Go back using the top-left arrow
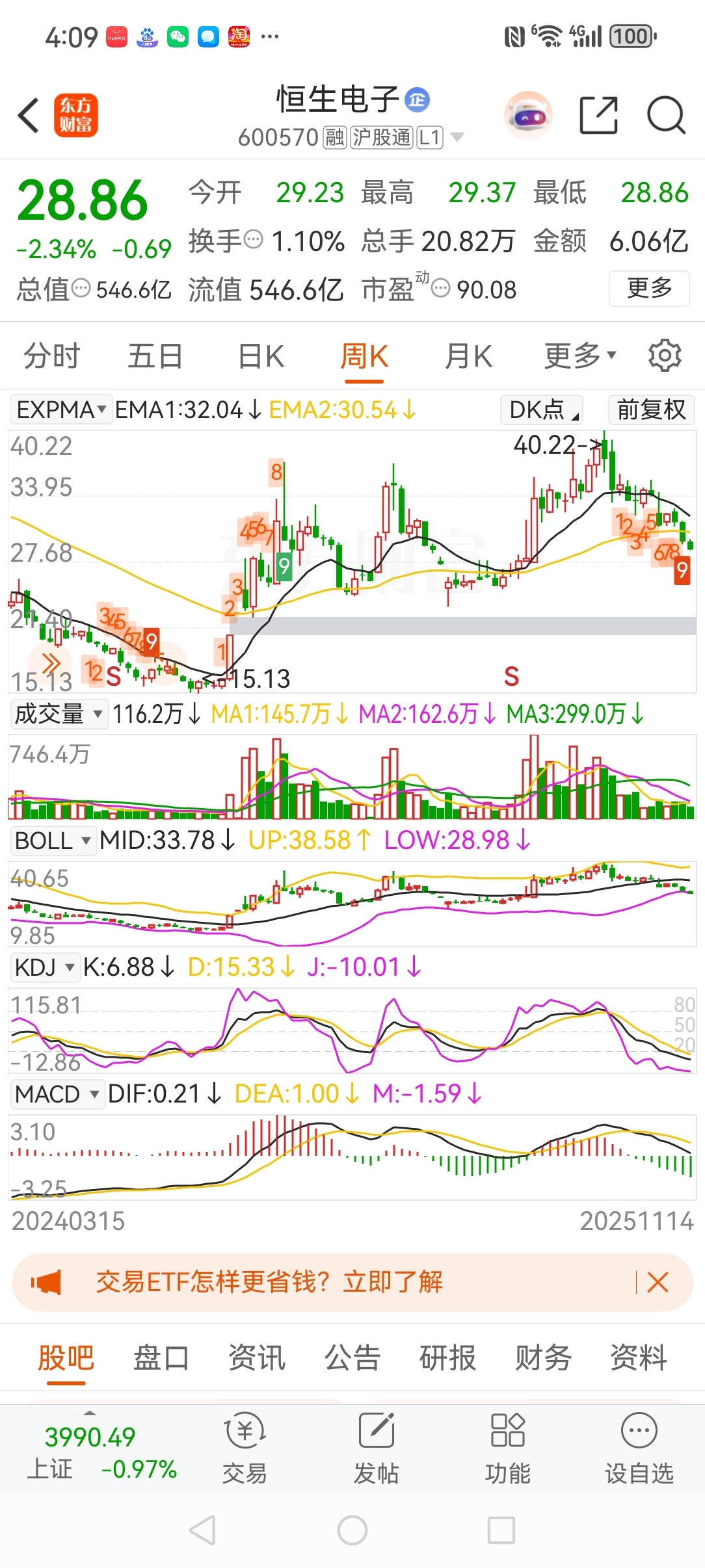This screenshot has height=1568, width=705. (x=29, y=116)
